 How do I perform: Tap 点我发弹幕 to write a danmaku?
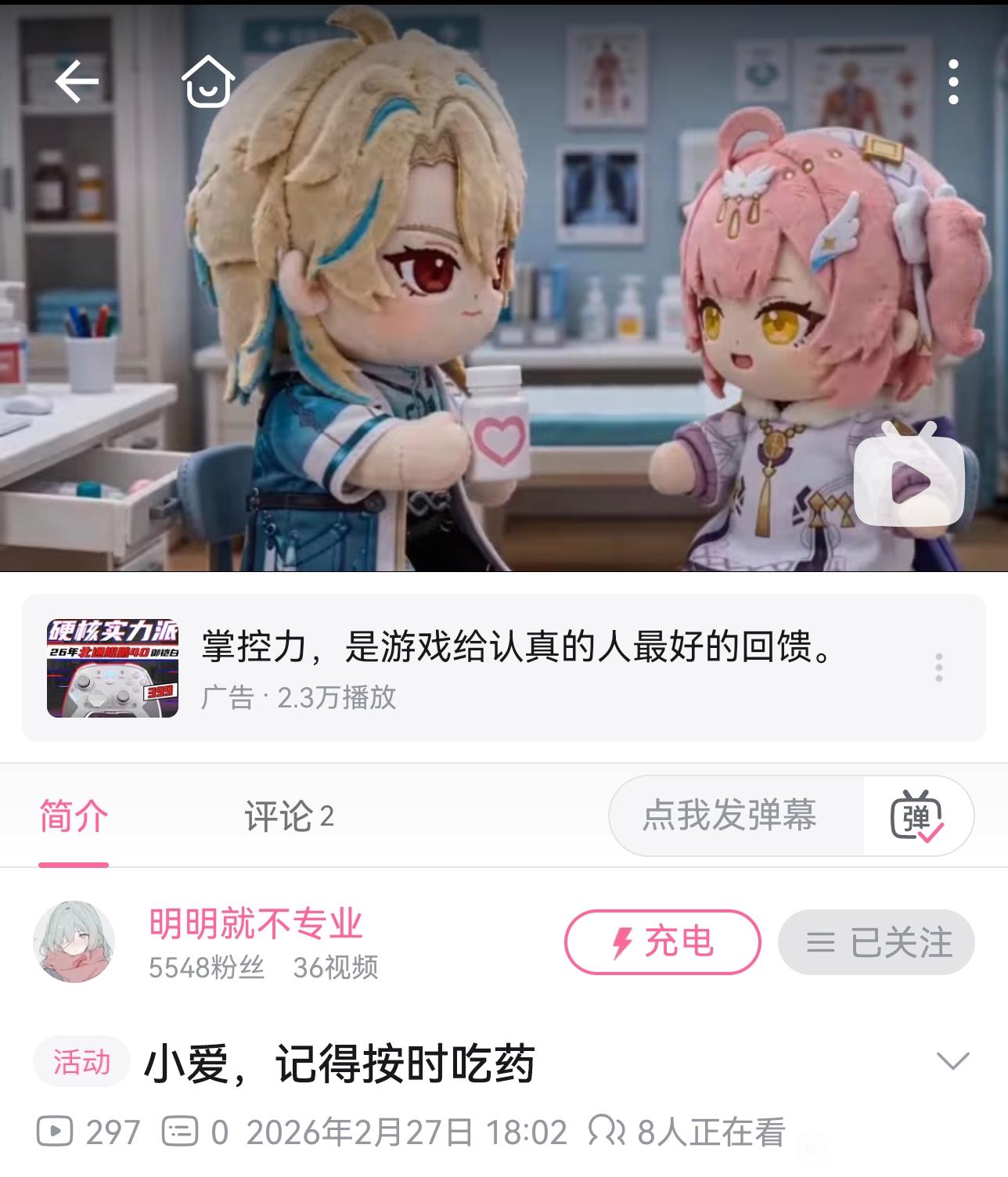(729, 815)
